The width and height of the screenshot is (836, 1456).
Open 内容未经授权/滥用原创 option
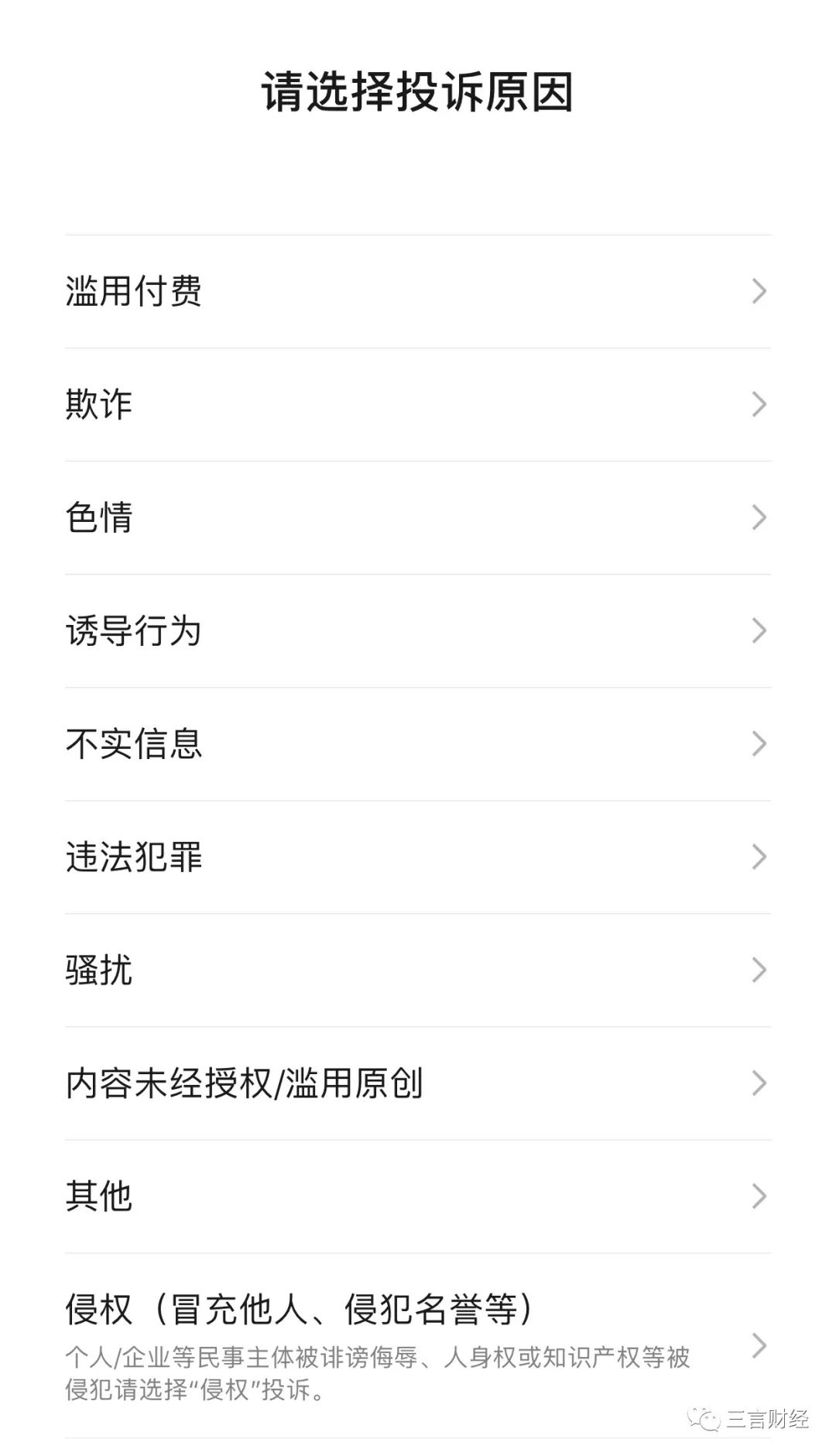pyautogui.click(x=418, y=1083)
